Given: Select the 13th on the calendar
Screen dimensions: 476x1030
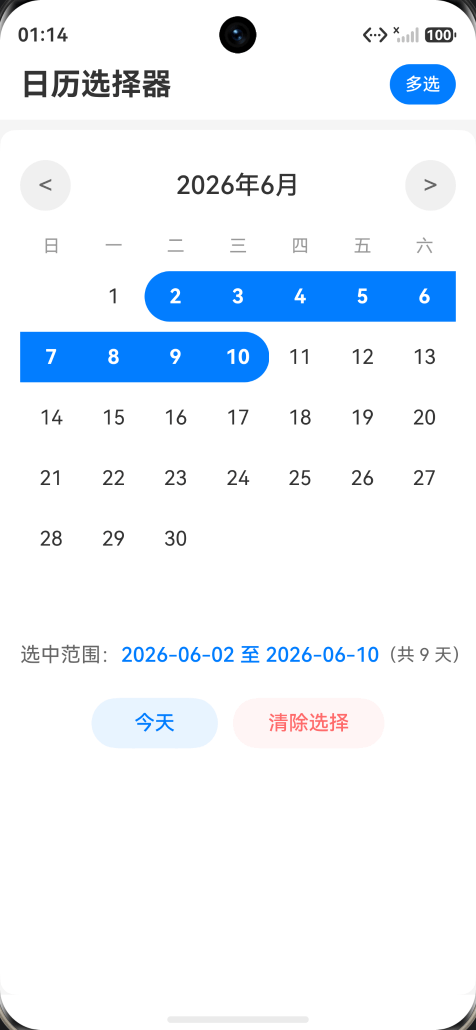Looking at the screenshot, I should (424, 357).
